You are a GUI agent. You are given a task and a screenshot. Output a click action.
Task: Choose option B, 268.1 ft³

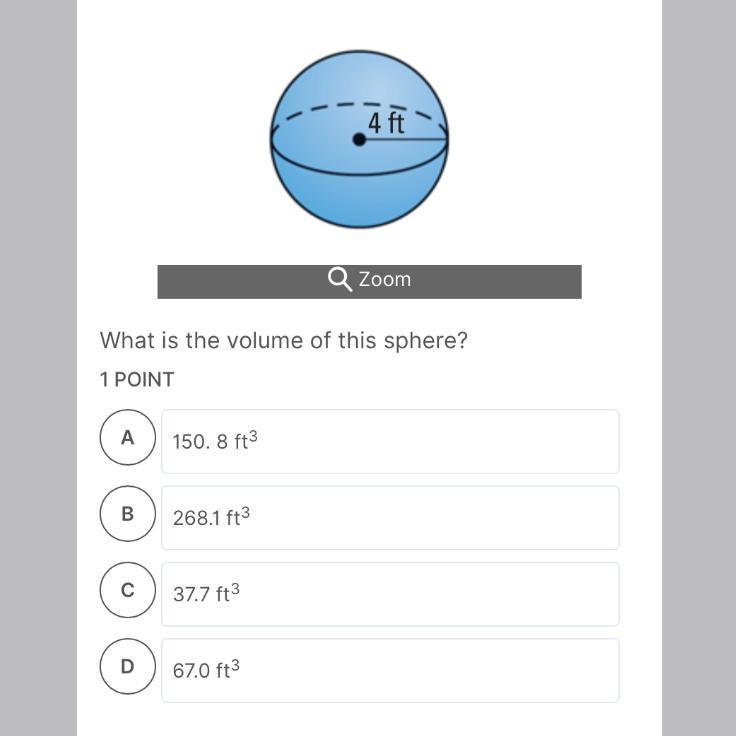[x=128, y=514]
